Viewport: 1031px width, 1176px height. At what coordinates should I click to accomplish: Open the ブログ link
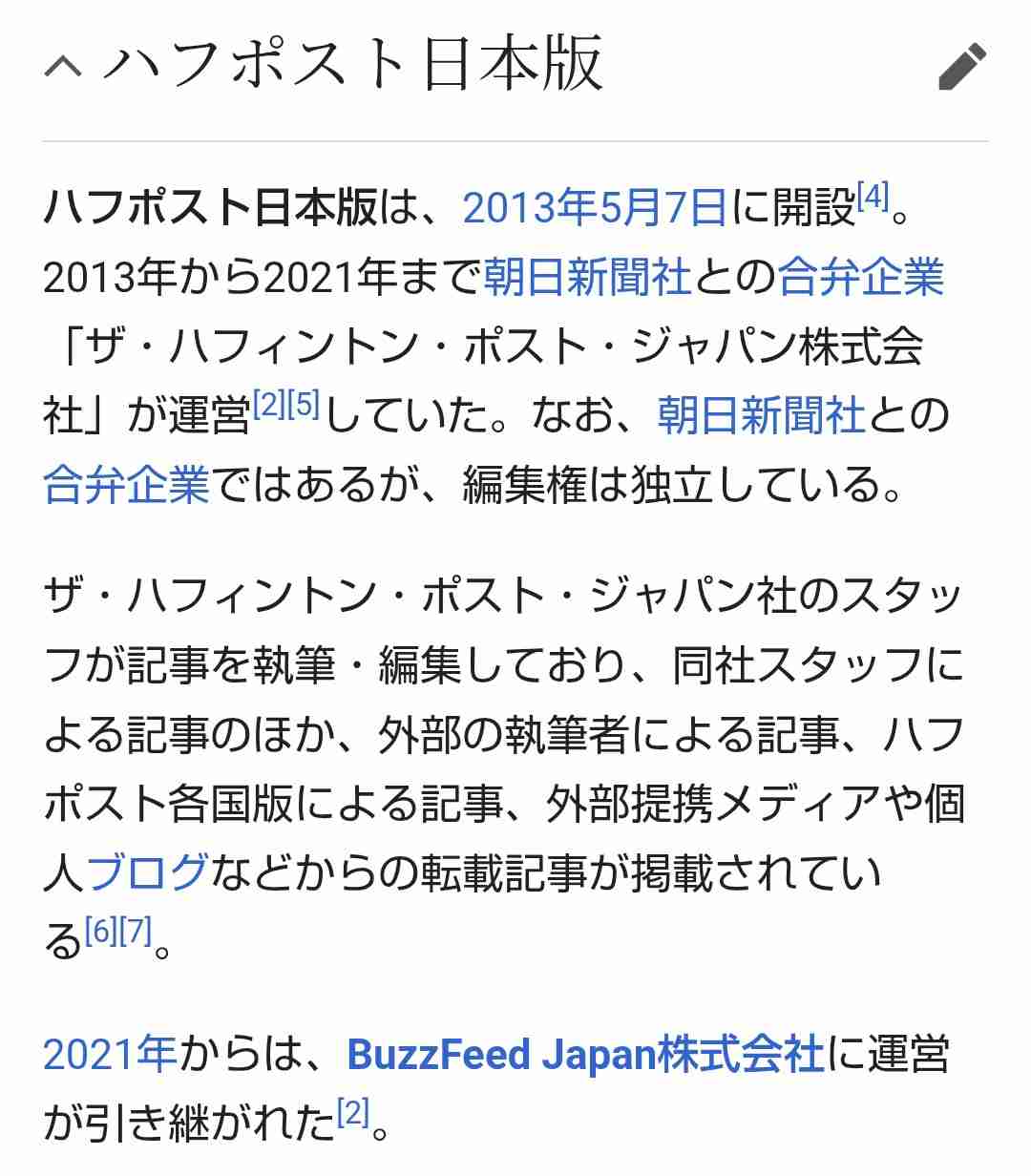(x=147, y=872)
